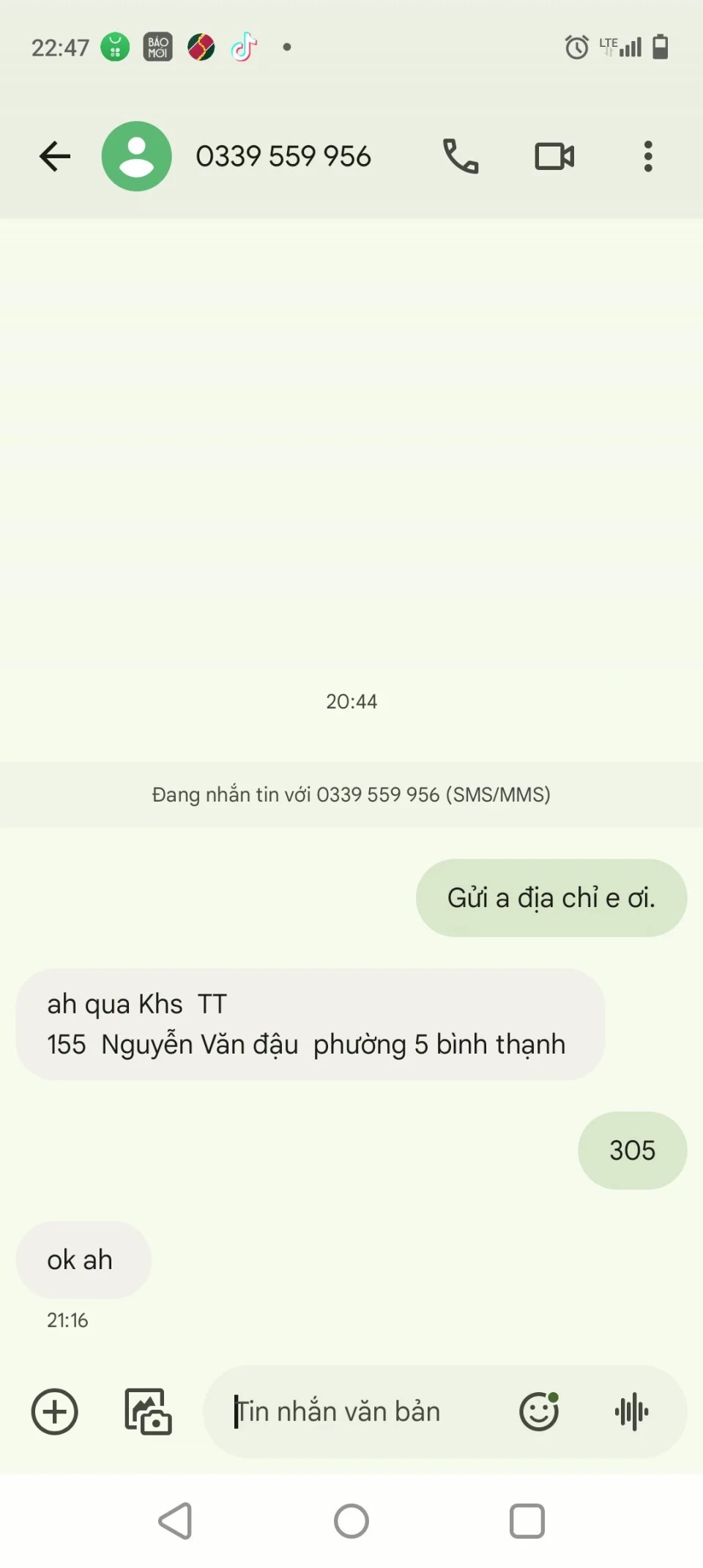The image size is (703, 1568).
Task: Start a voice call with 0339 559 956
Action: point(461,156)
